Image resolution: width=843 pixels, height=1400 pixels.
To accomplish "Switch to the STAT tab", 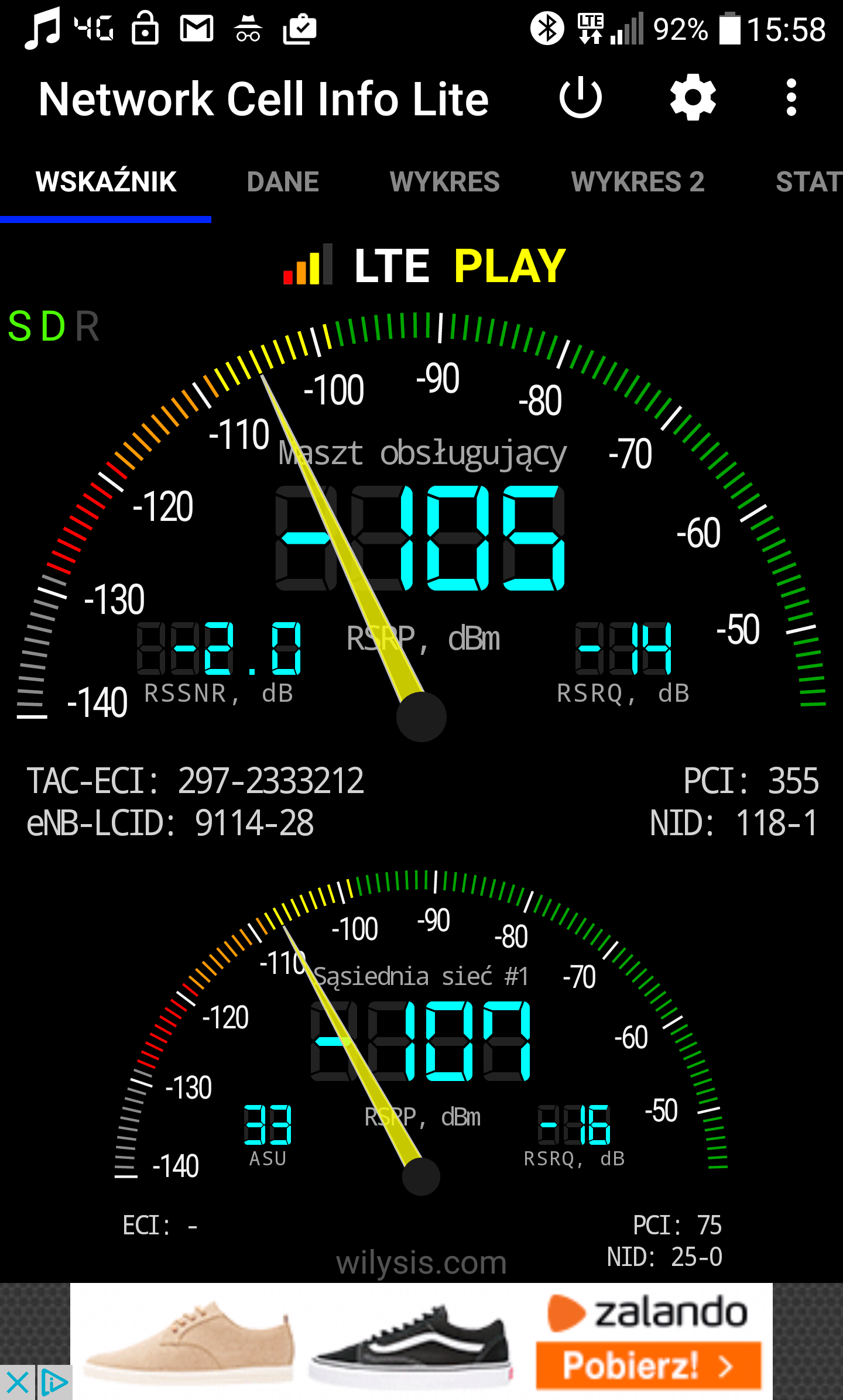I will [809, 181].
